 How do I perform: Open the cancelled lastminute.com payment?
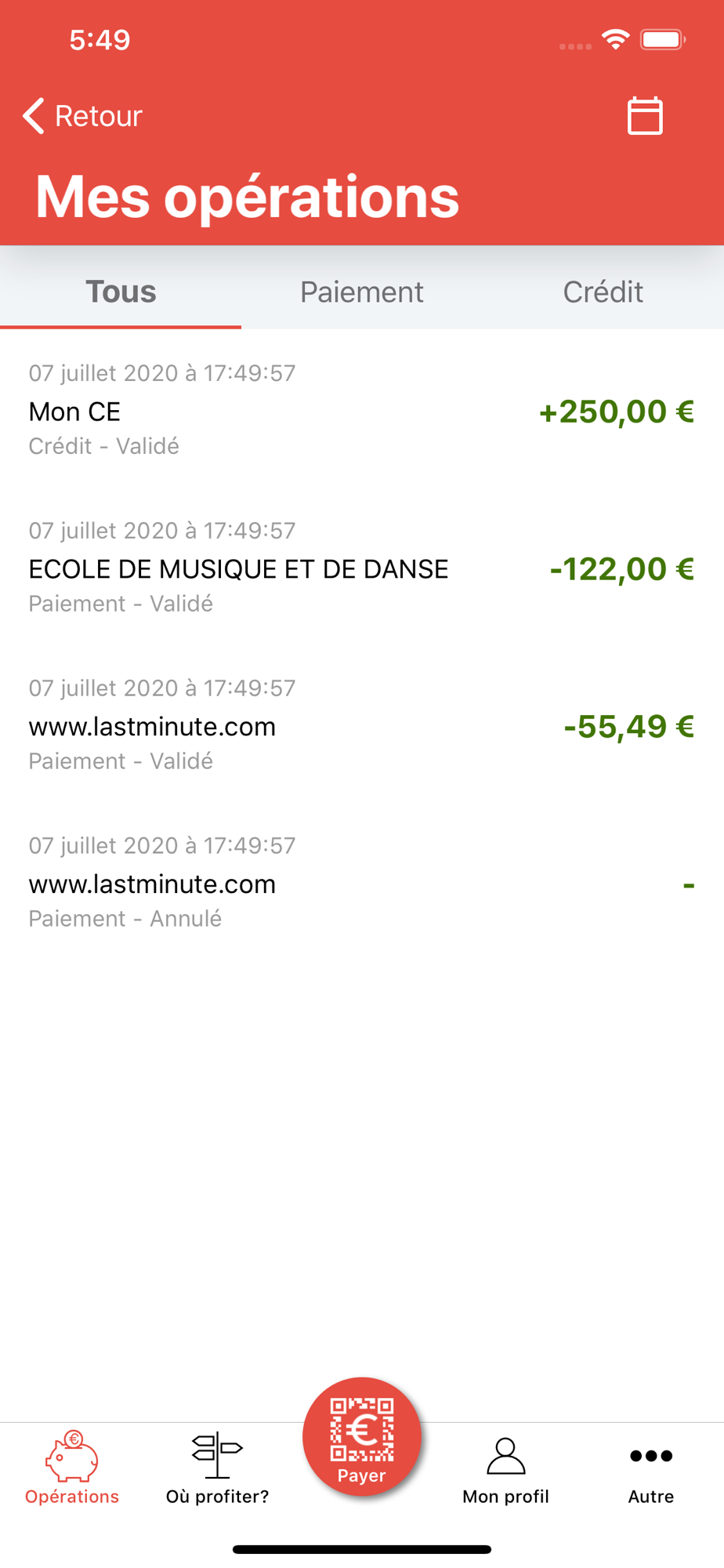361,883
